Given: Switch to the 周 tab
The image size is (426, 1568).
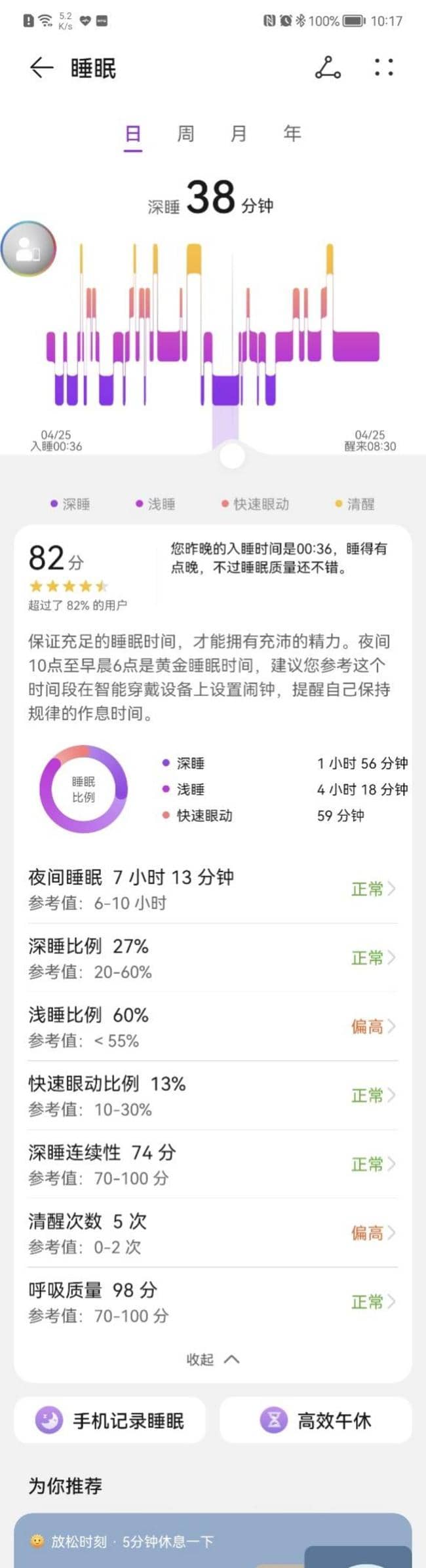Looking at the screenshot, I should click(185, 134).
